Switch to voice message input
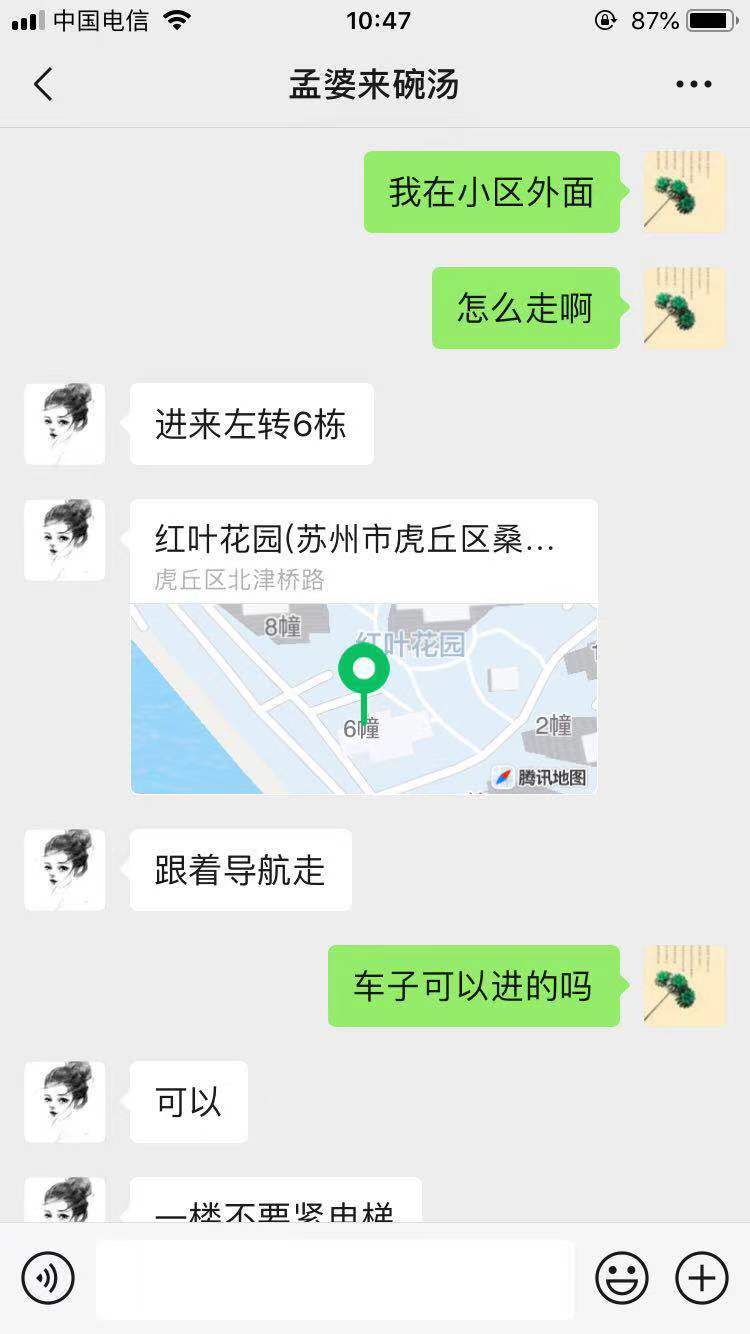750x1334 pixels. [48, 1278]
